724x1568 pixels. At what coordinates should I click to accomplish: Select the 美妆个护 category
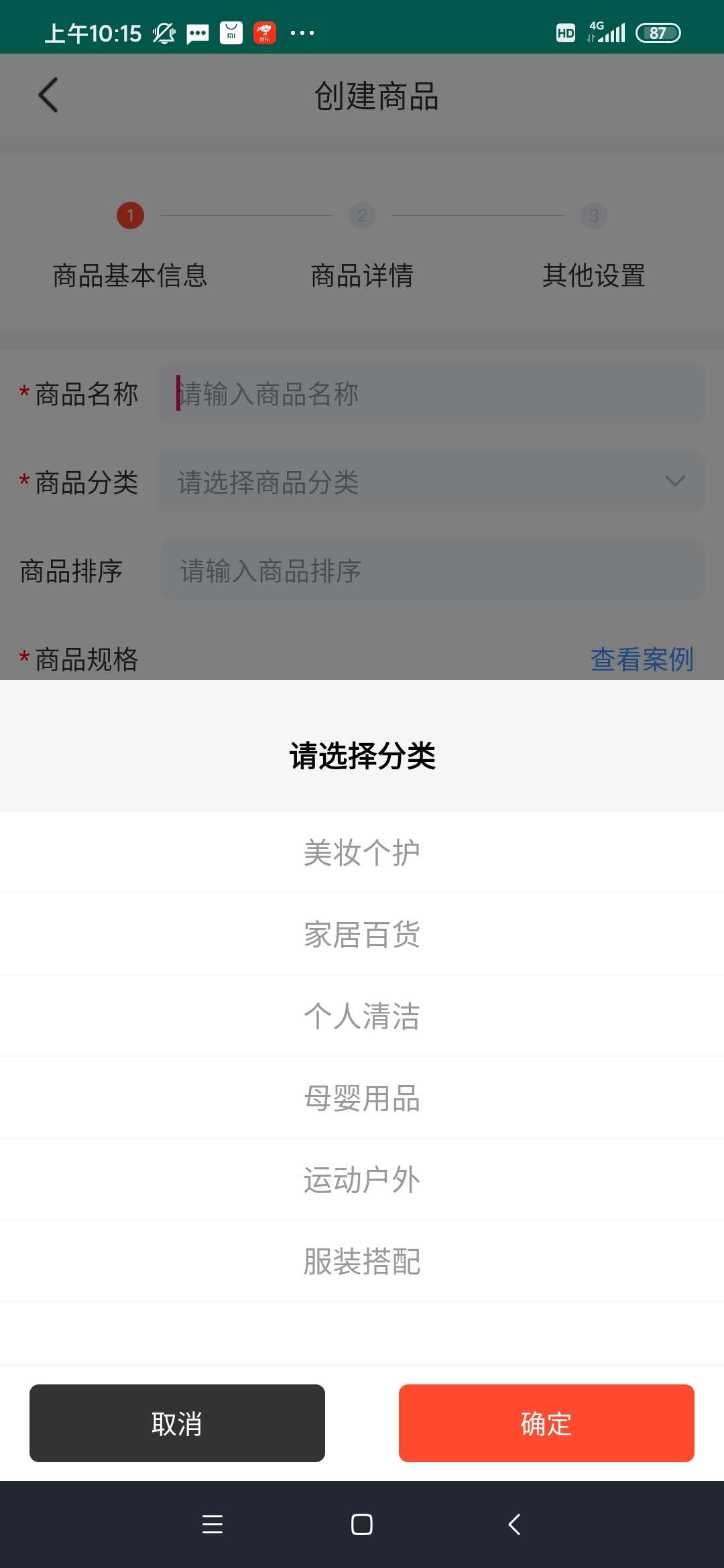click(362, 852)
